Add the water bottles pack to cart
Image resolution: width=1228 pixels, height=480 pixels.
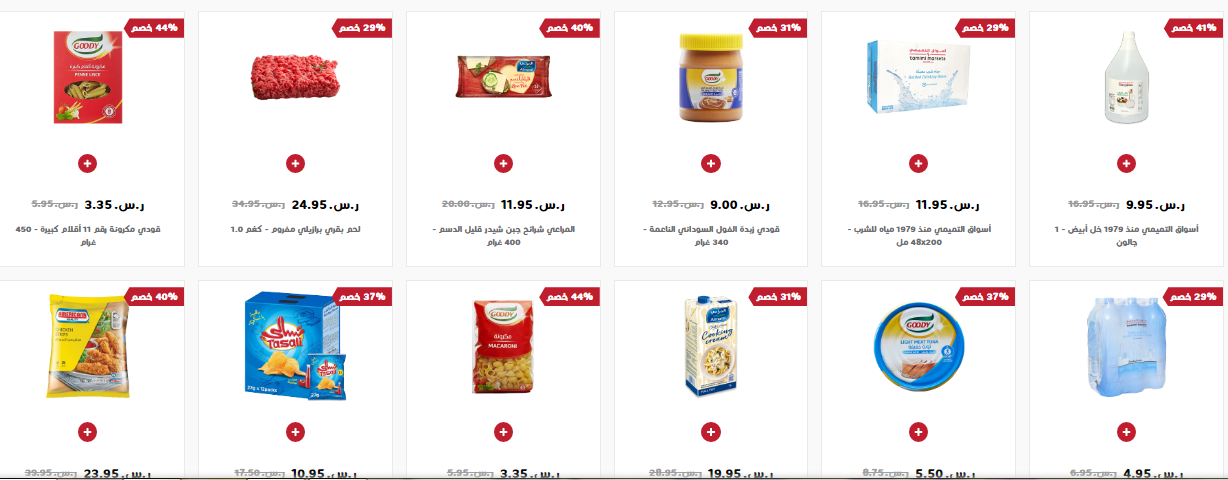[x=1126, y=432]
